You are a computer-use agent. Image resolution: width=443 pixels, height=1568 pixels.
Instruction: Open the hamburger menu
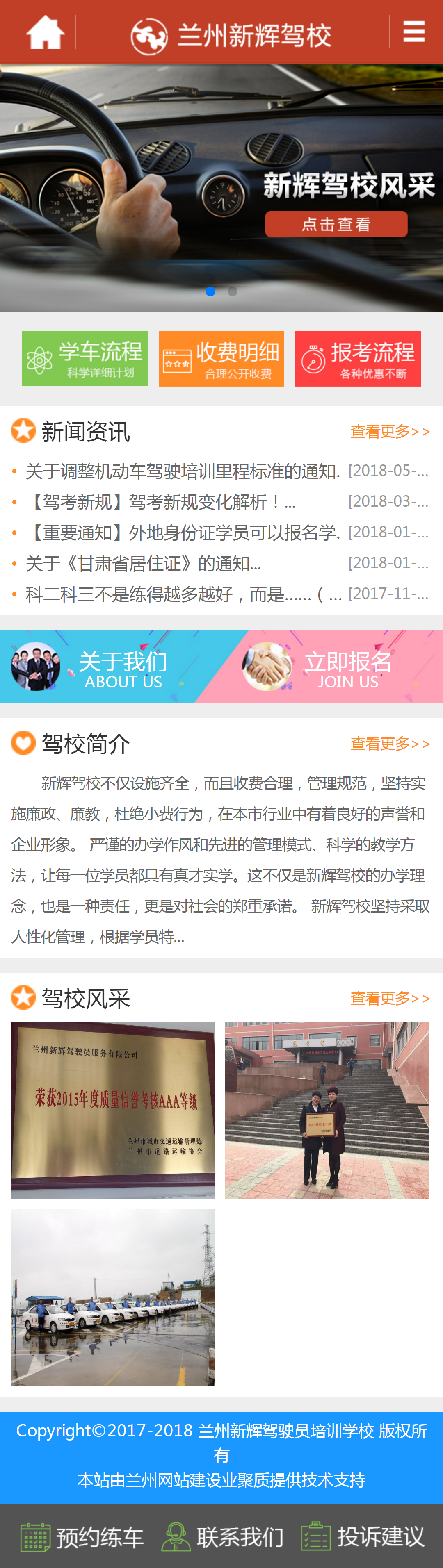[414, 32]
